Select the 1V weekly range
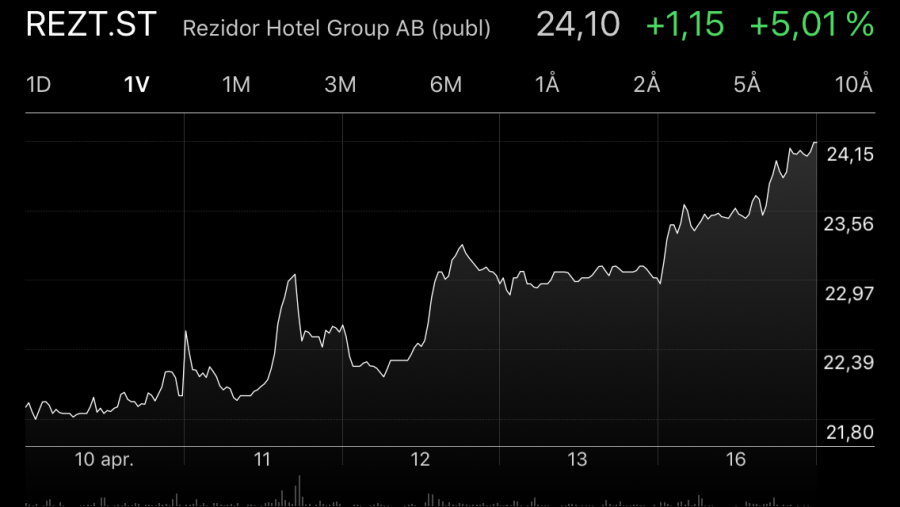Screen dimensions: 900x507 136,84
